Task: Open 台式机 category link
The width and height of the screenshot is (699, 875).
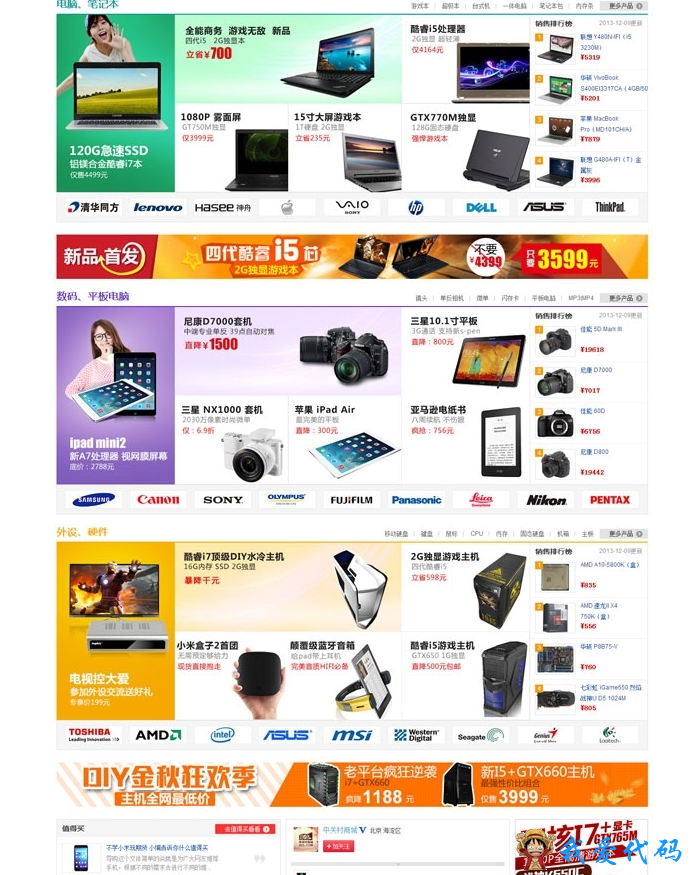Action: tap(481, 6)
